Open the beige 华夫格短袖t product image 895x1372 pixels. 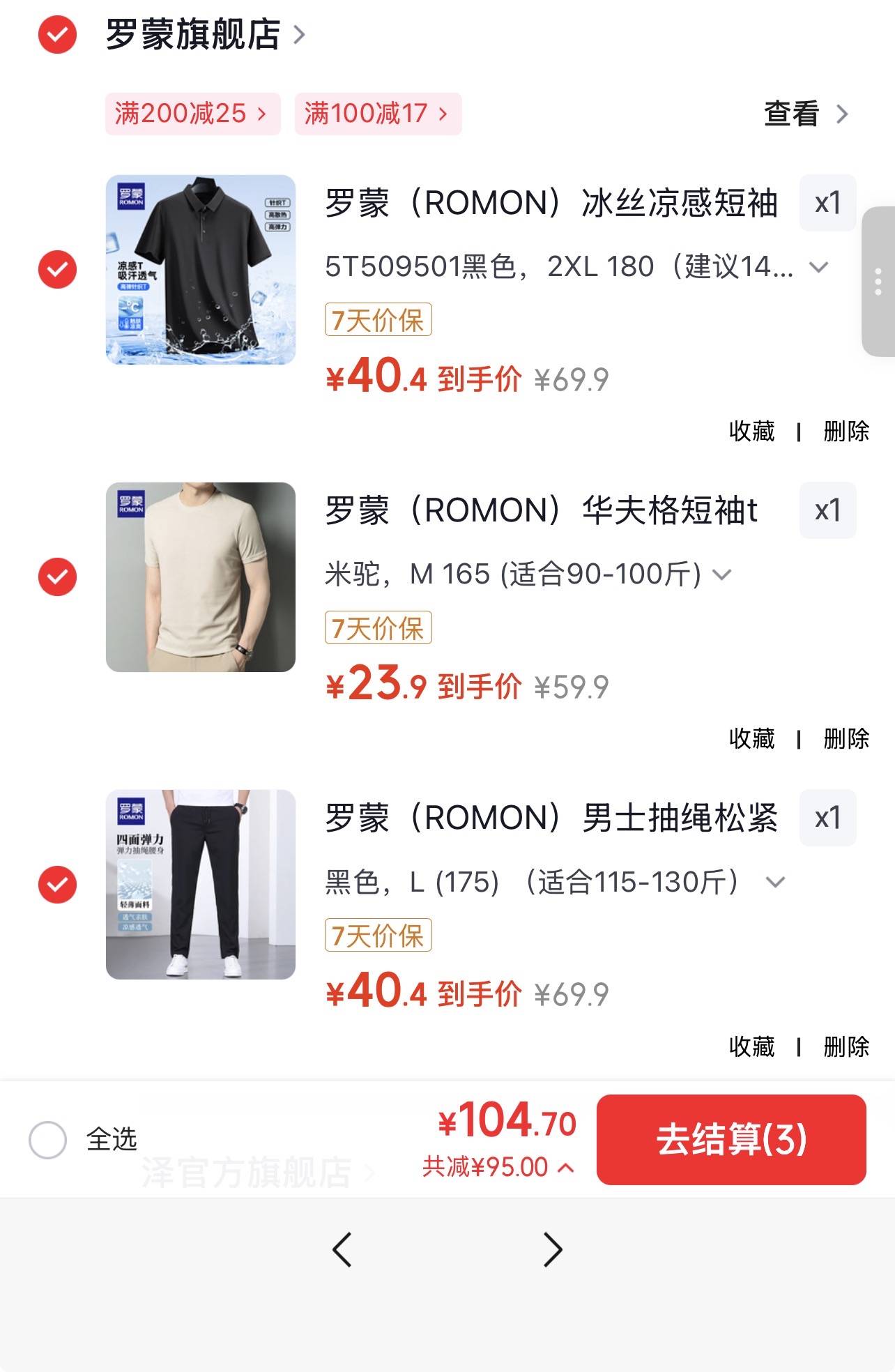[x=201, y=577]
